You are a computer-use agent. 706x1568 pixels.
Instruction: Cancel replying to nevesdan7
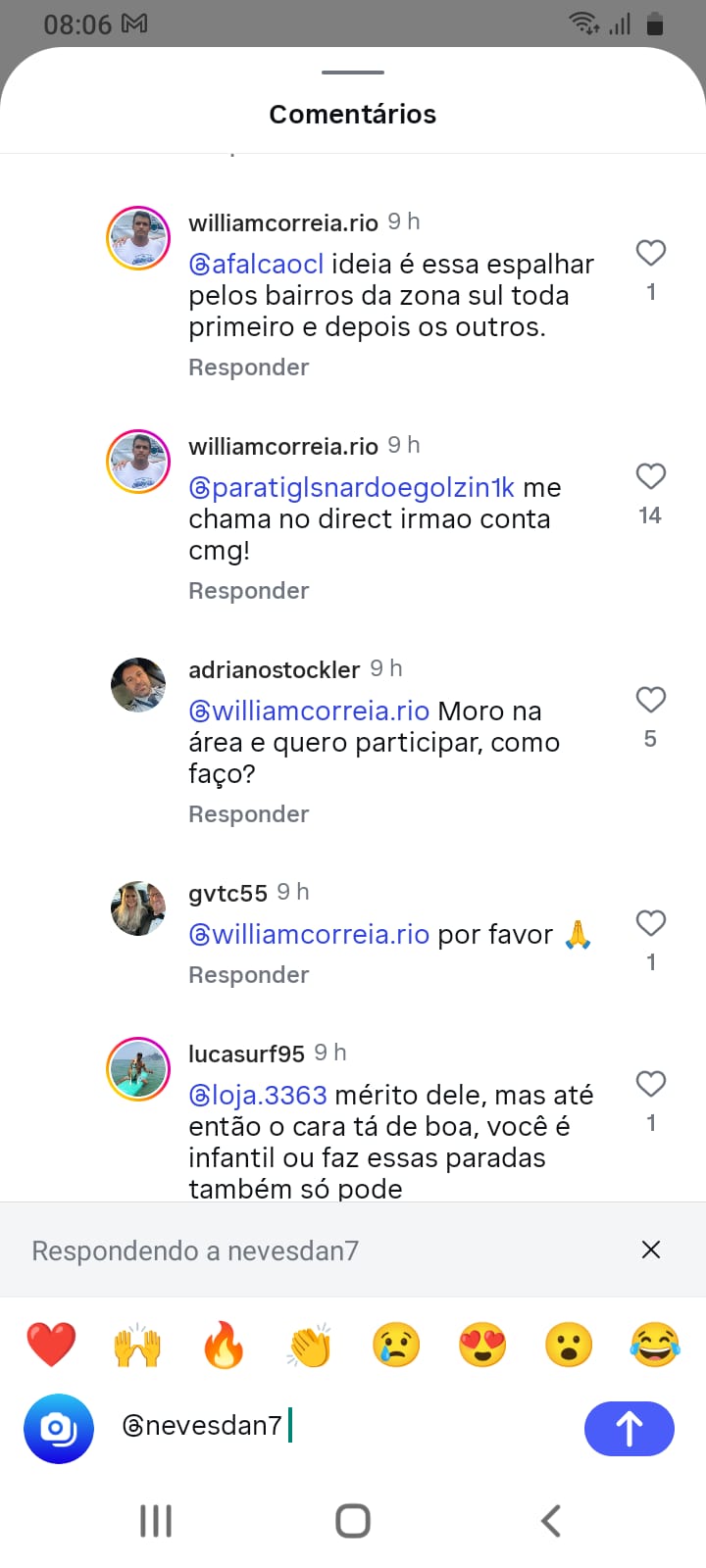tap(650, 1249)
